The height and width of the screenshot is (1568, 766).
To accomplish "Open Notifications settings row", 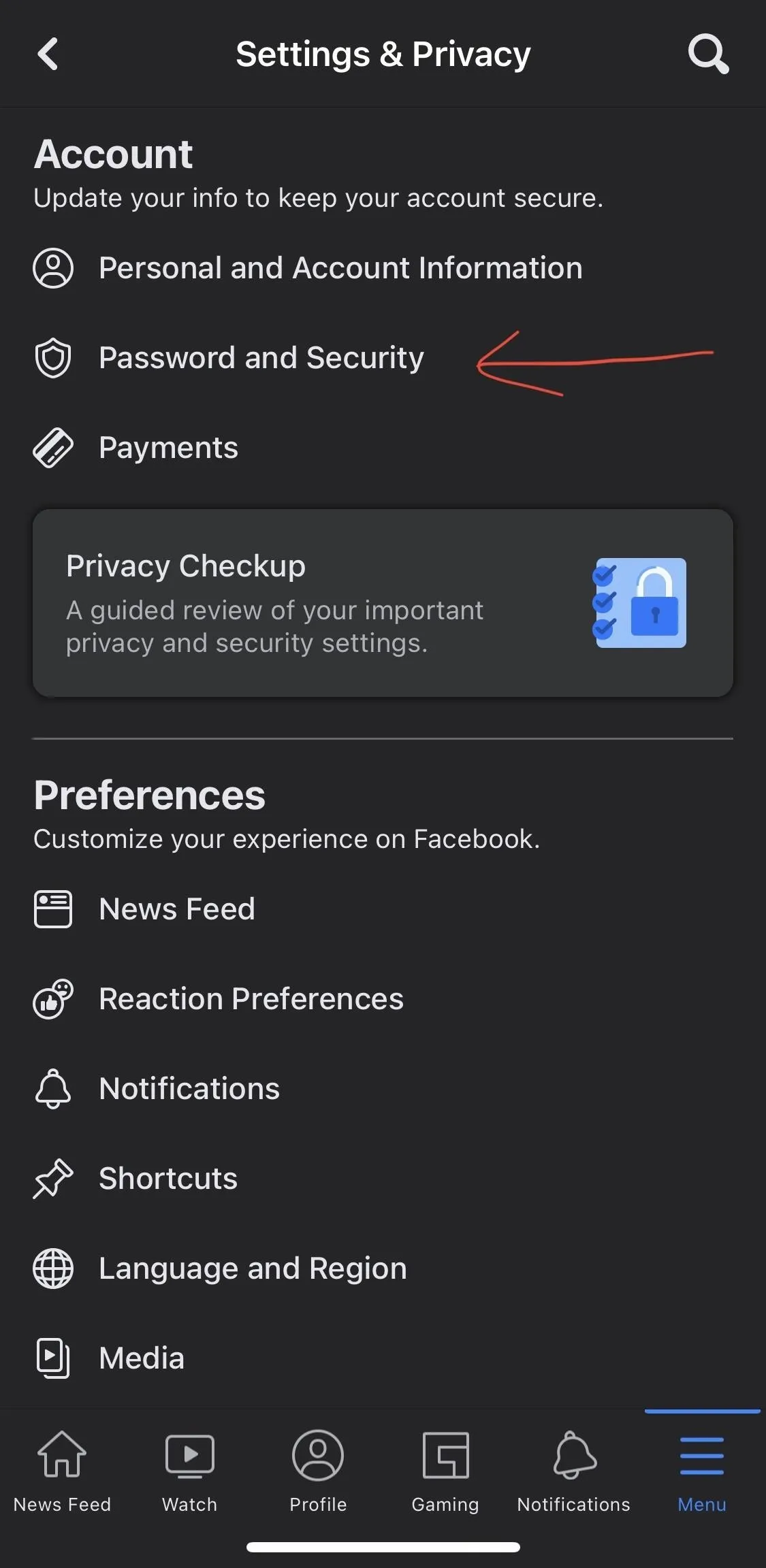I will [383, 1089].
